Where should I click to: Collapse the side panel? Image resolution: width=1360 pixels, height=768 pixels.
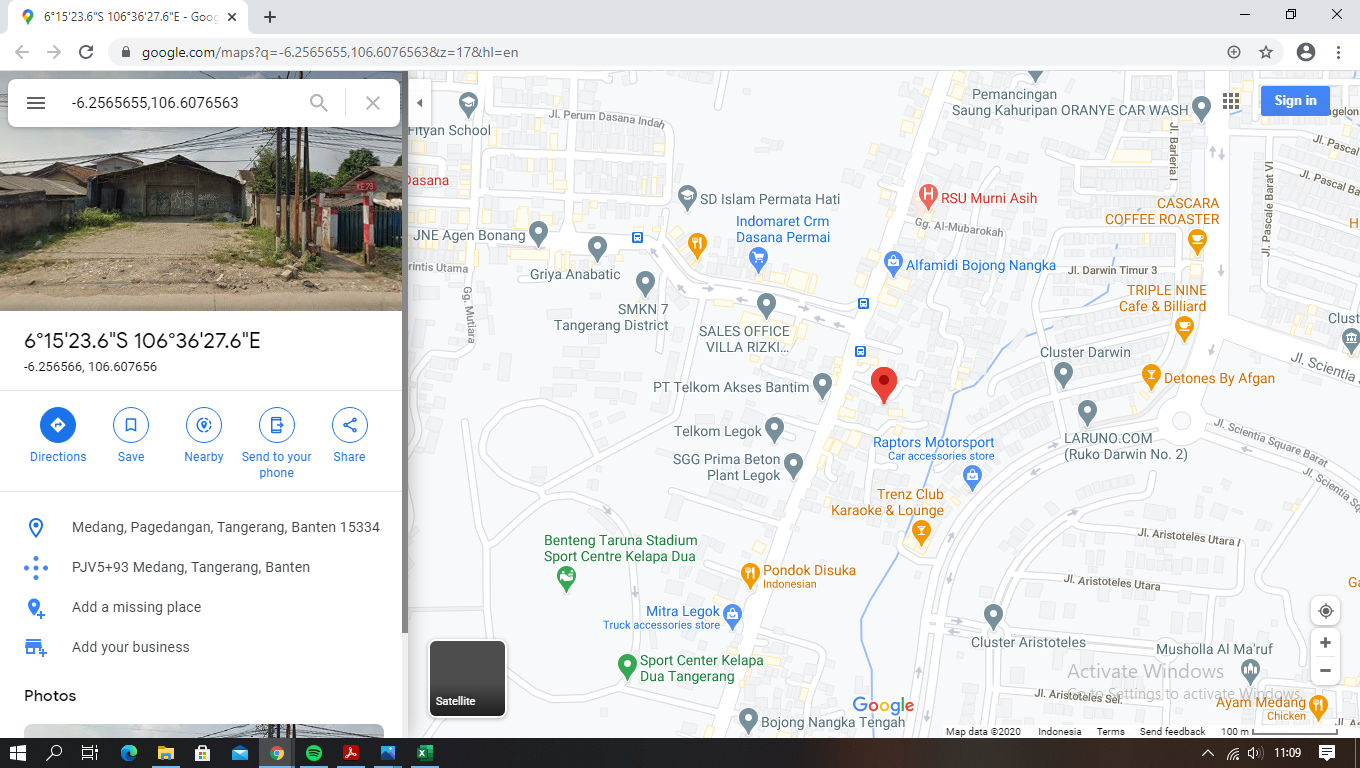tap(420, 103)
